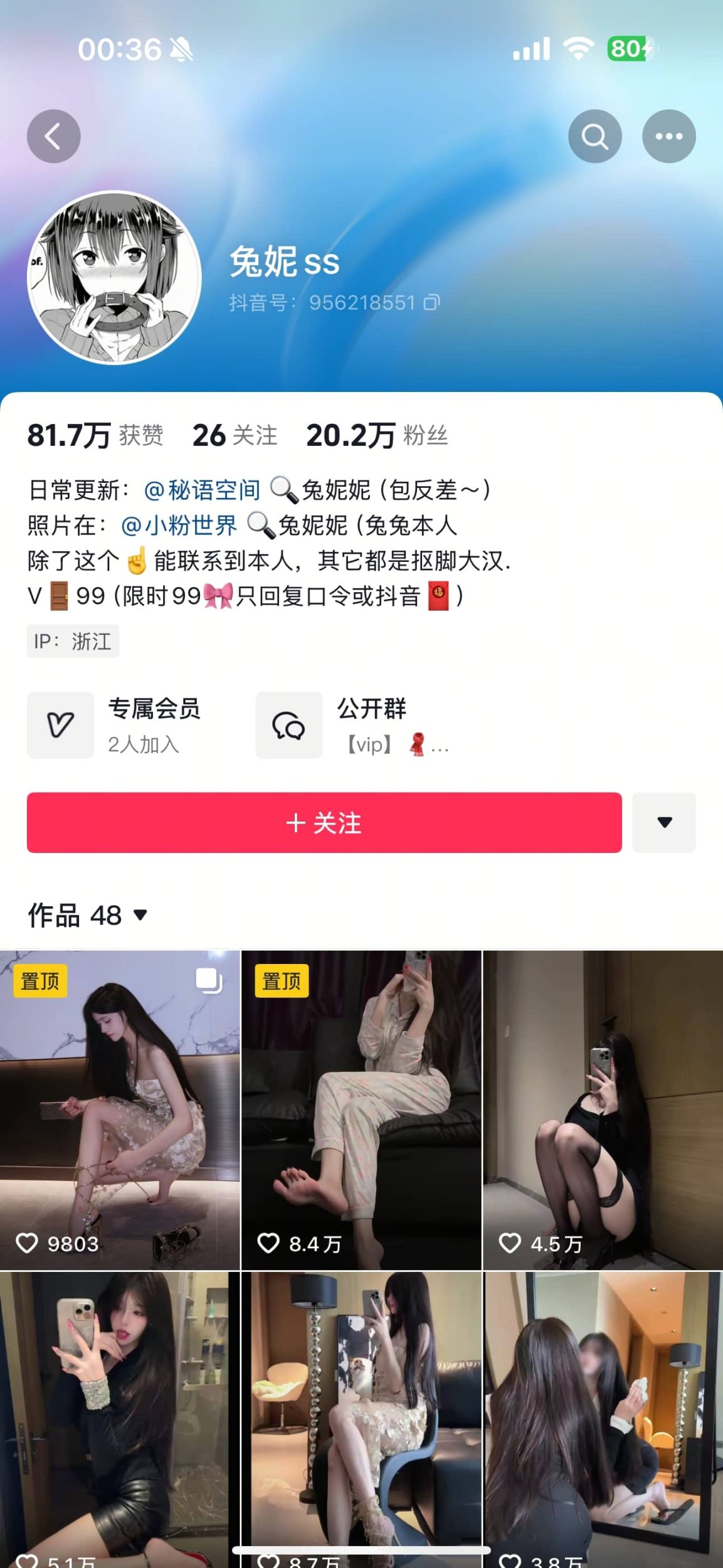Open the 公开群 chat group icon
The image size is (723, 1568).
(288, 724)
